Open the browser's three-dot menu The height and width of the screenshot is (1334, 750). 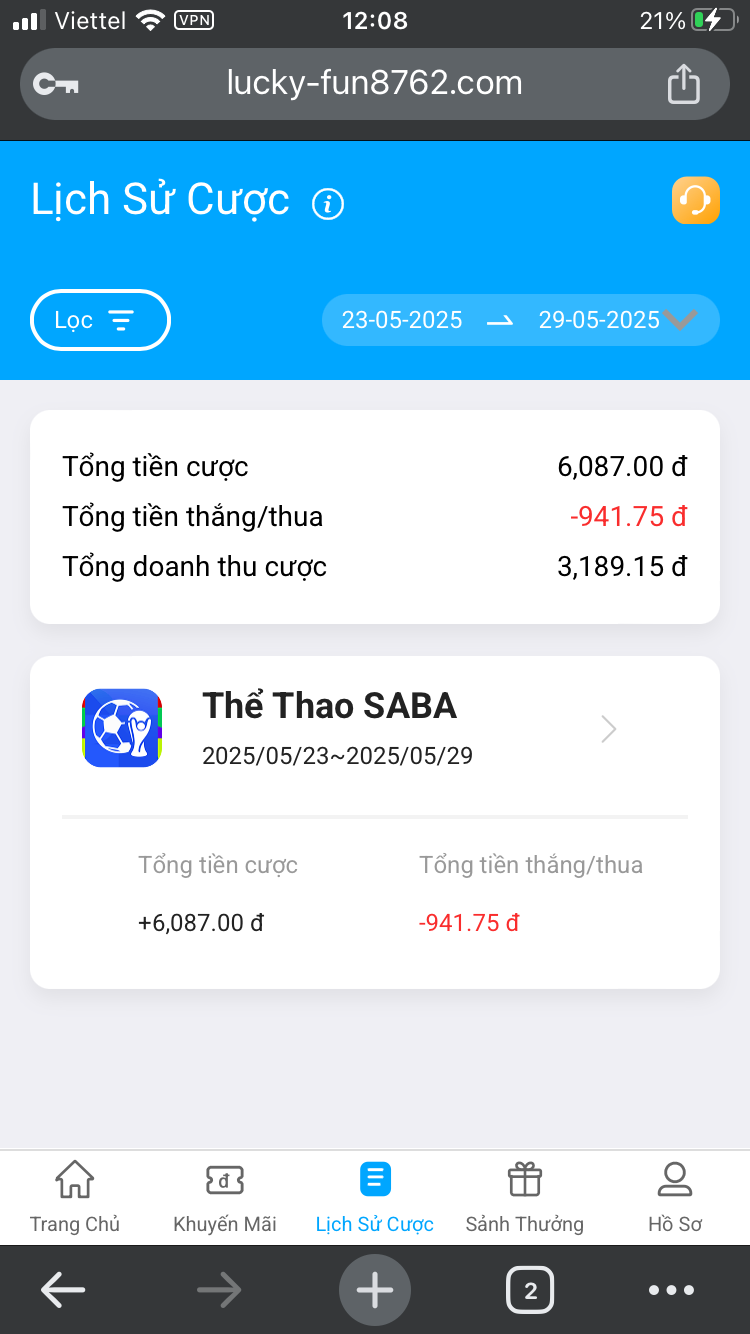(x=671, y=1290)
